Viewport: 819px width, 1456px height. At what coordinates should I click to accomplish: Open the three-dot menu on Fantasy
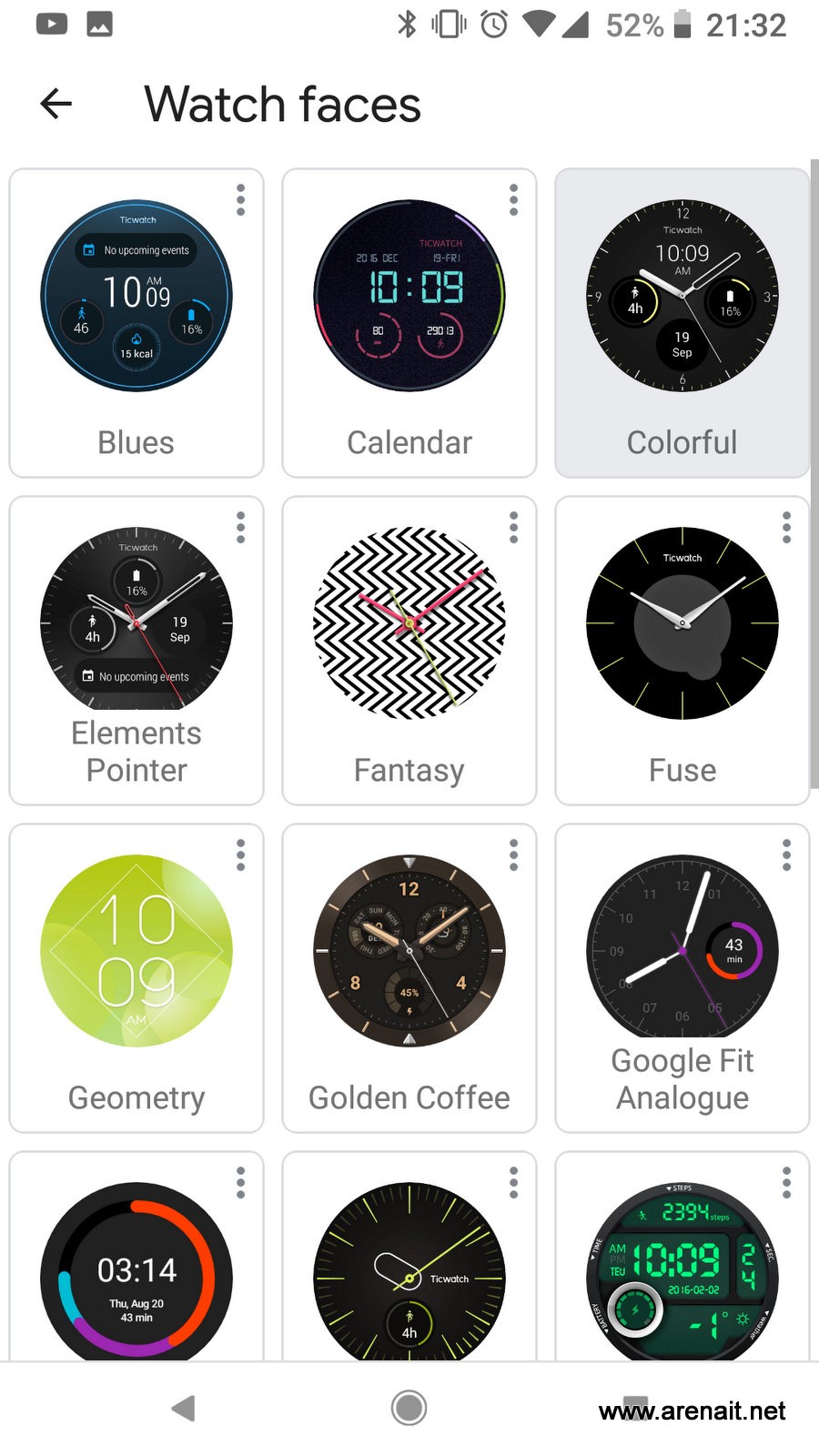pos(513,528)
